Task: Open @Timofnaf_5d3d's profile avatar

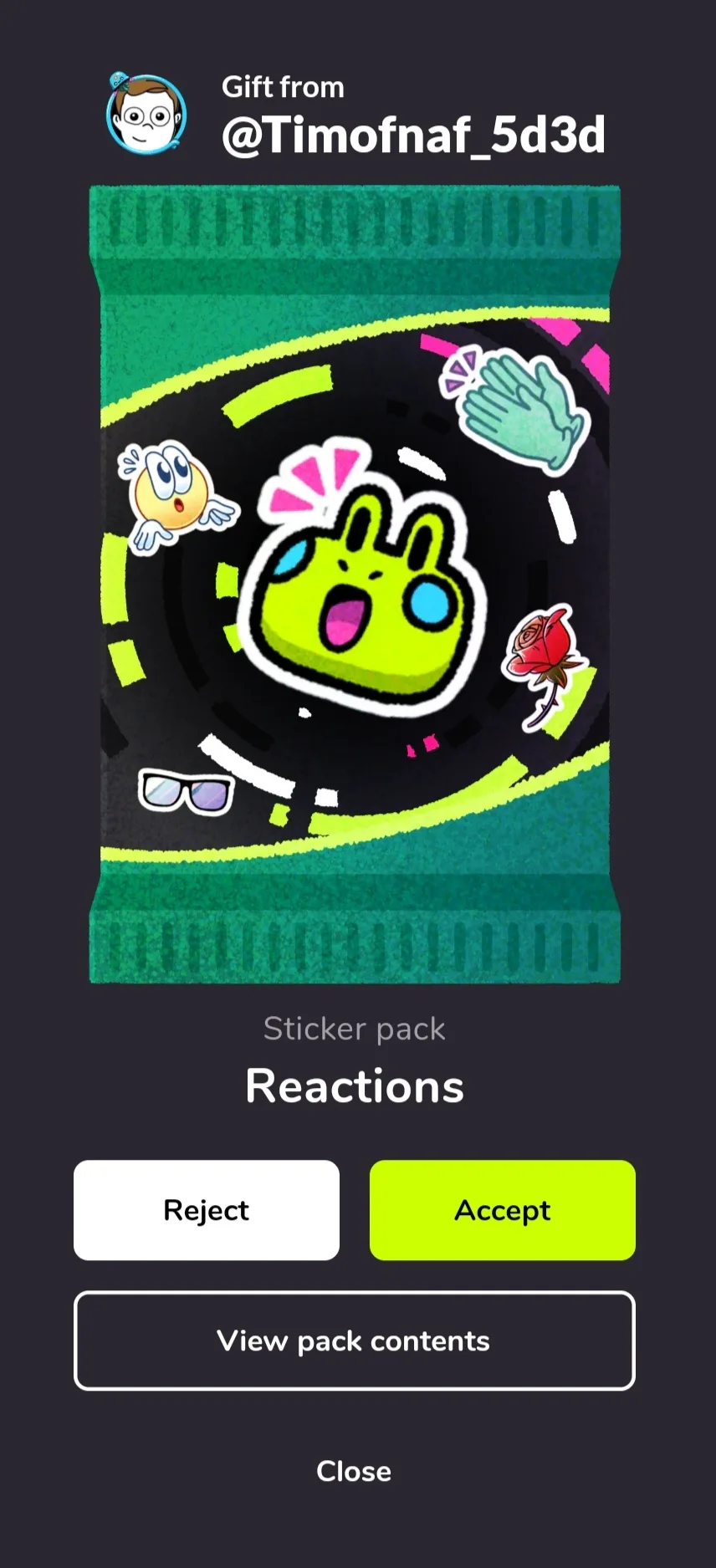Action: [x=146, y=114]
